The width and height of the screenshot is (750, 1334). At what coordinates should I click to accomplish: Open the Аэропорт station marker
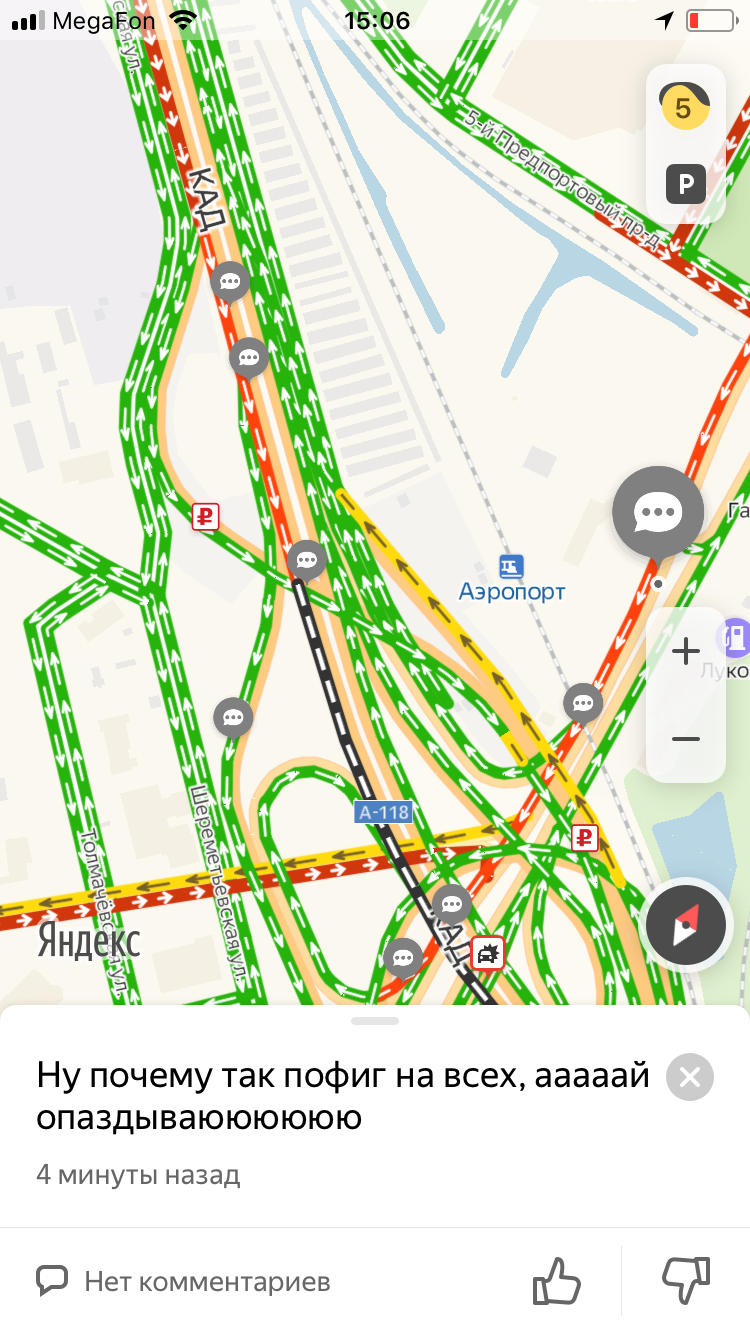coord(512,567)
